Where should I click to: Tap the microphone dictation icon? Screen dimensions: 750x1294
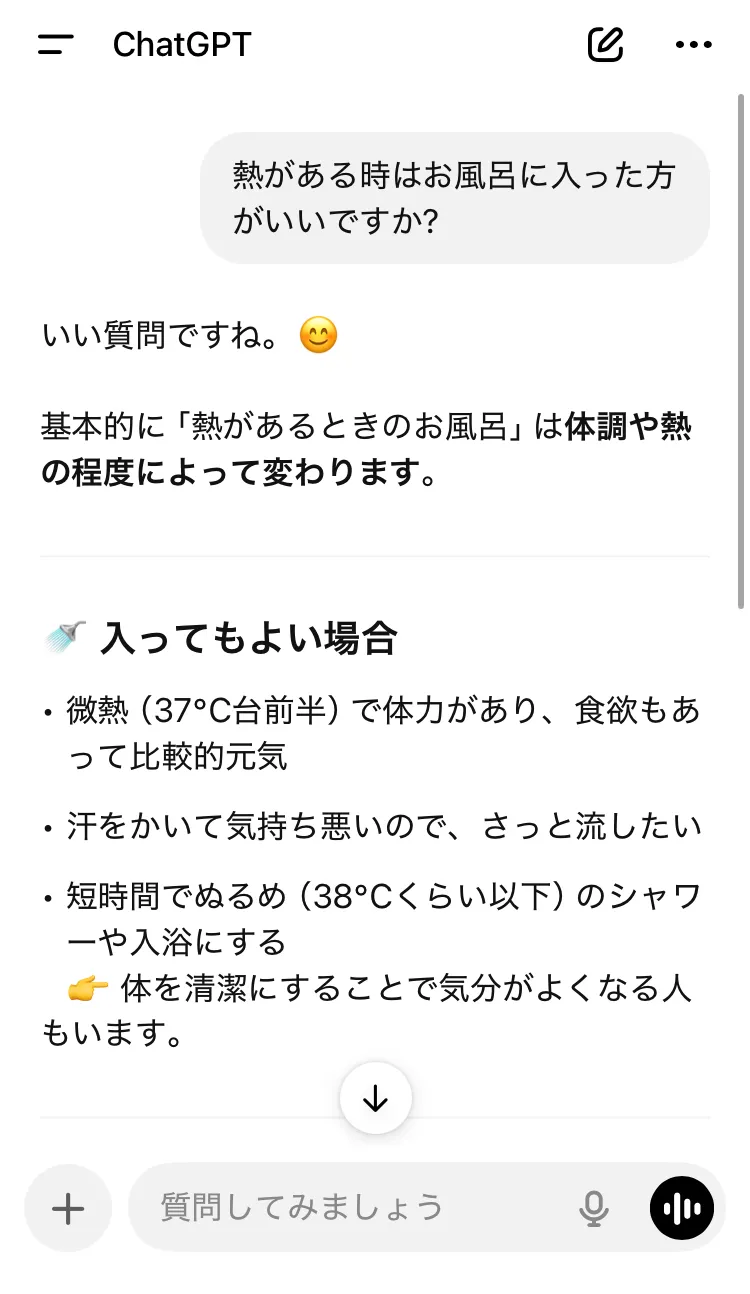[594, 1208]
